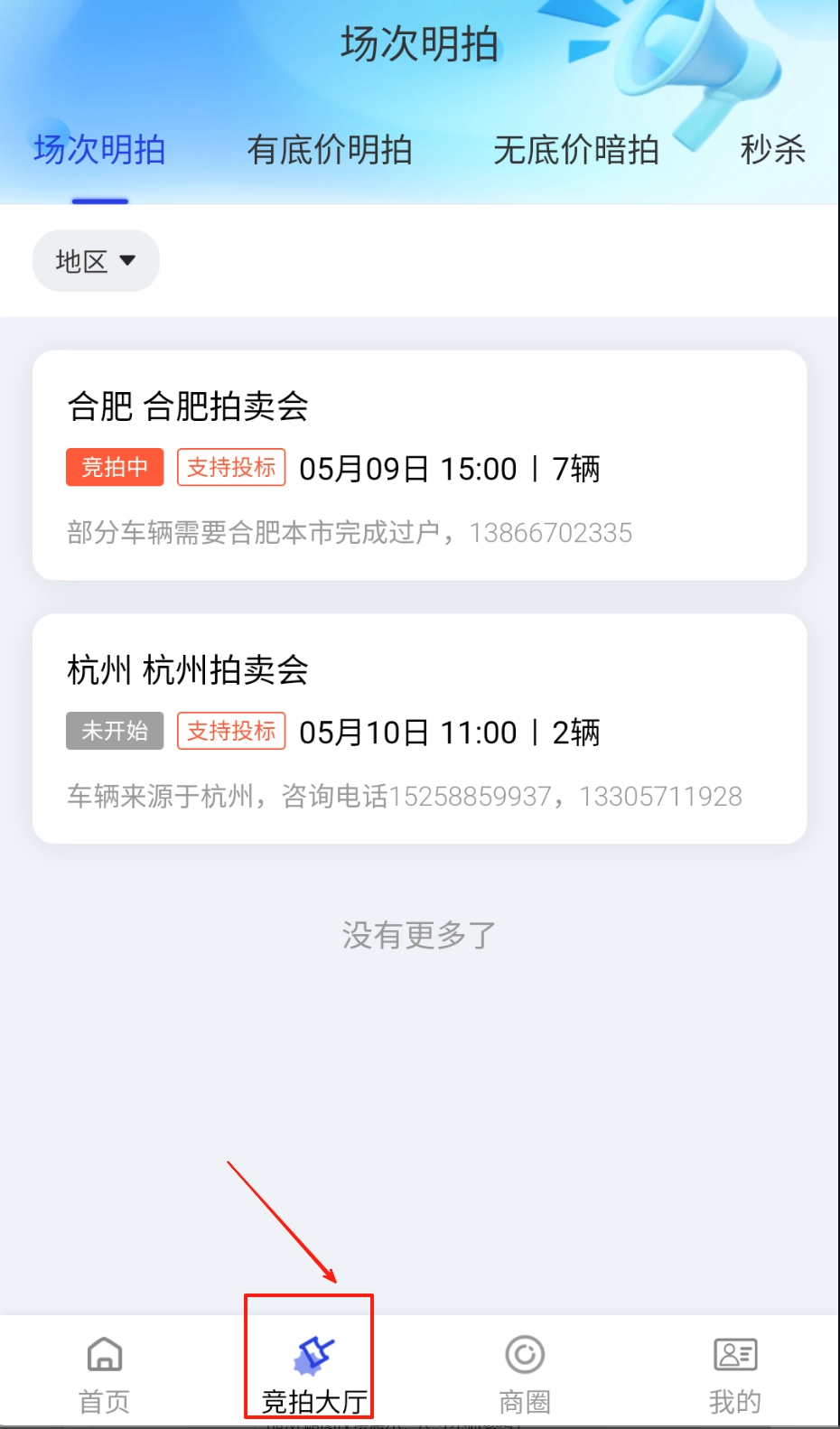840x1429 pixels.
Task: Expand the 地区 region filter
Action: pos(96,261)
